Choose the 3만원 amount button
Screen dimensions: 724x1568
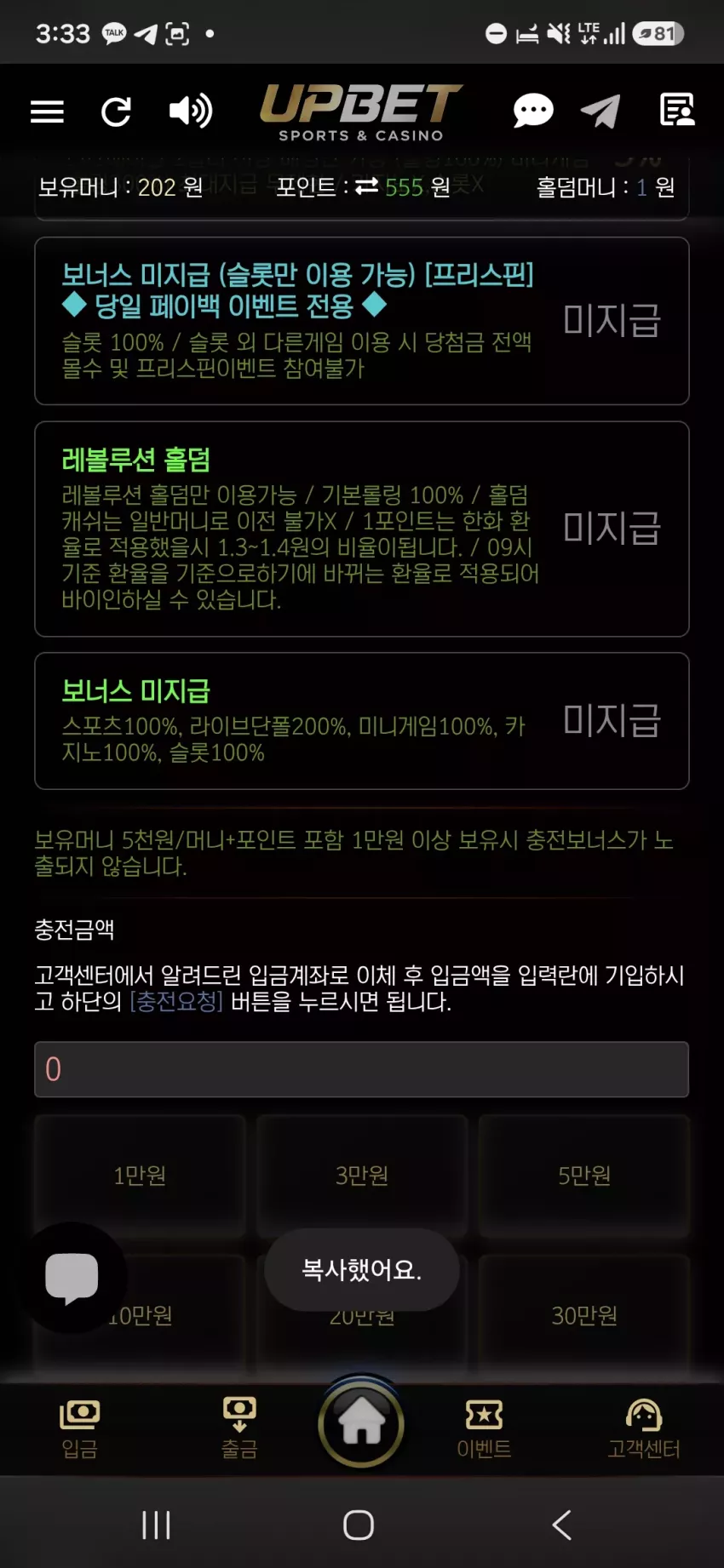point(362,1176)
